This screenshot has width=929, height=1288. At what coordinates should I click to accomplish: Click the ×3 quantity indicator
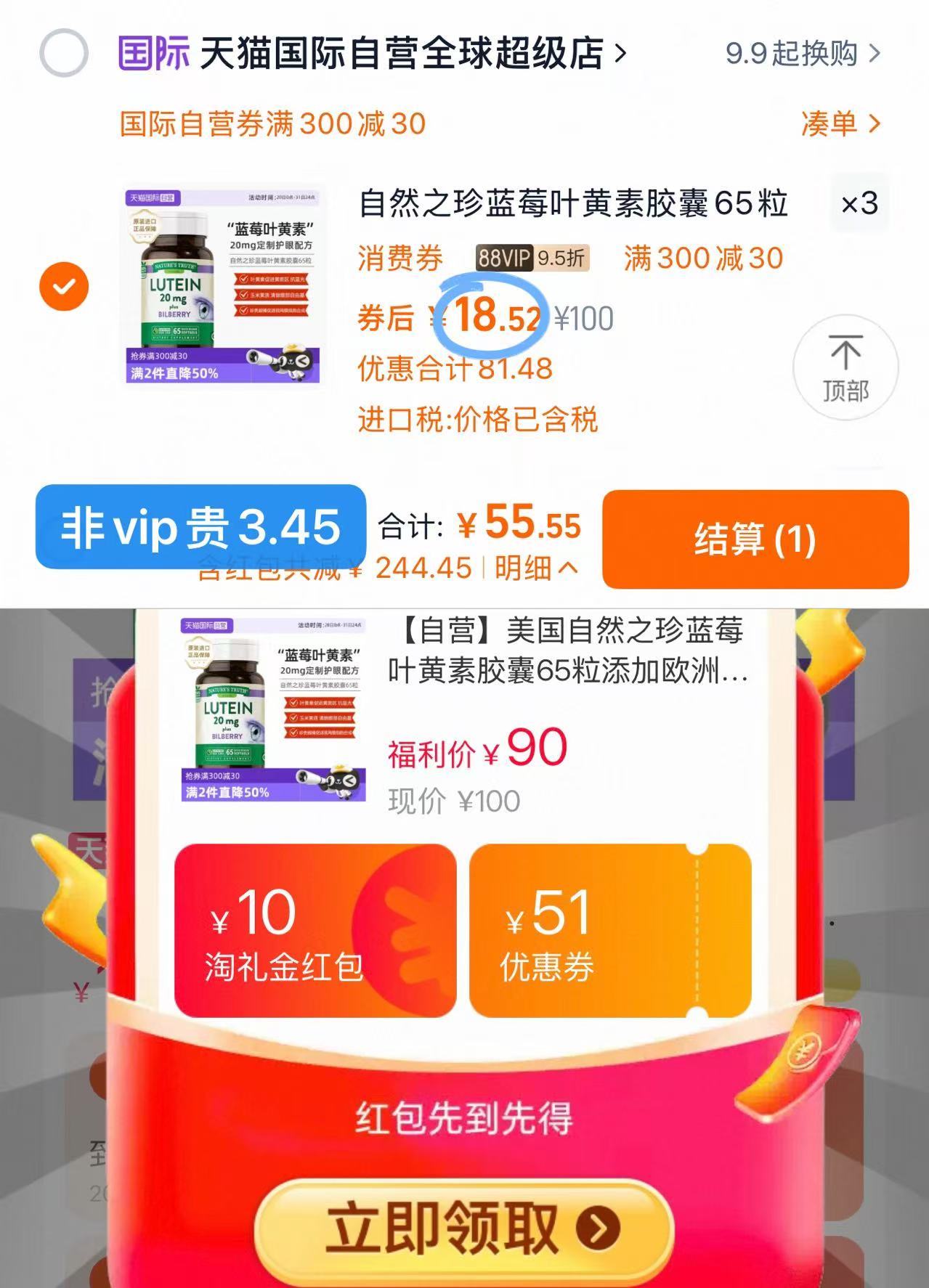(x=861, y=205)
